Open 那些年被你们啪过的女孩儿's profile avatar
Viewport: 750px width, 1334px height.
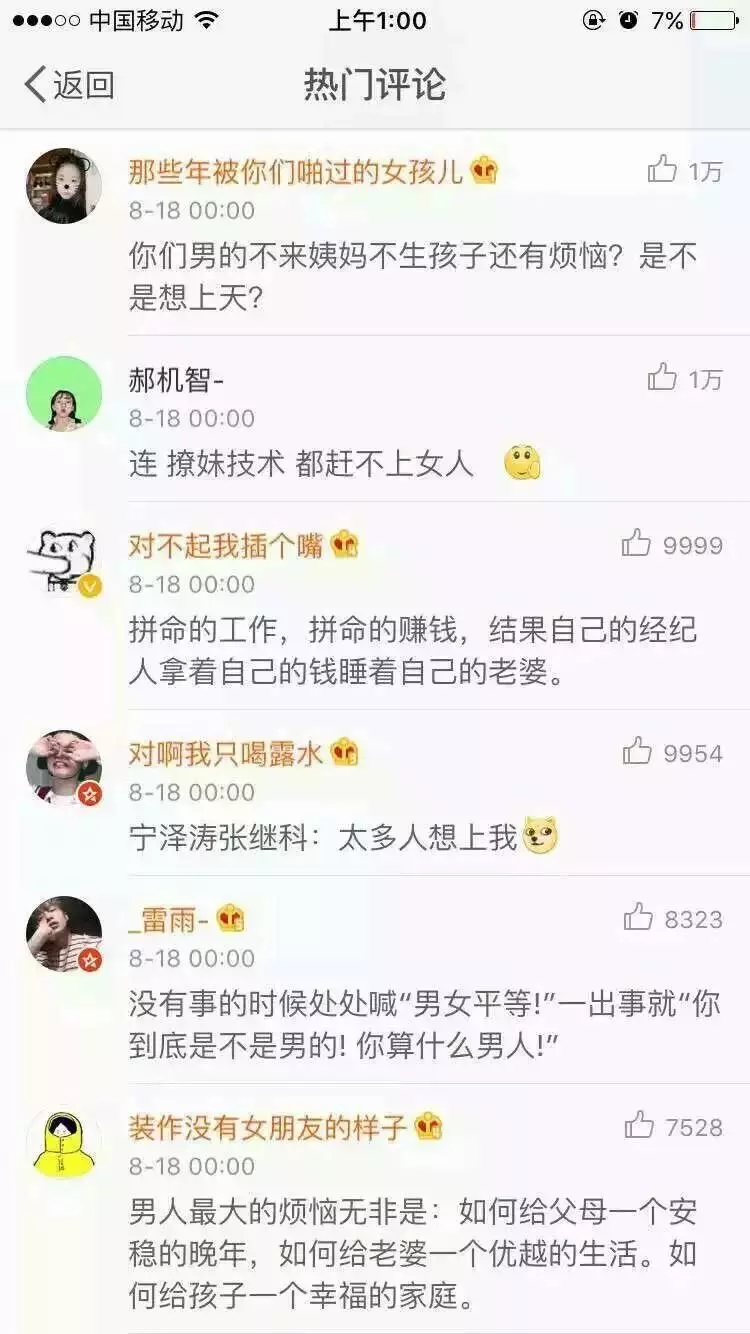click(x=64, y=186)
